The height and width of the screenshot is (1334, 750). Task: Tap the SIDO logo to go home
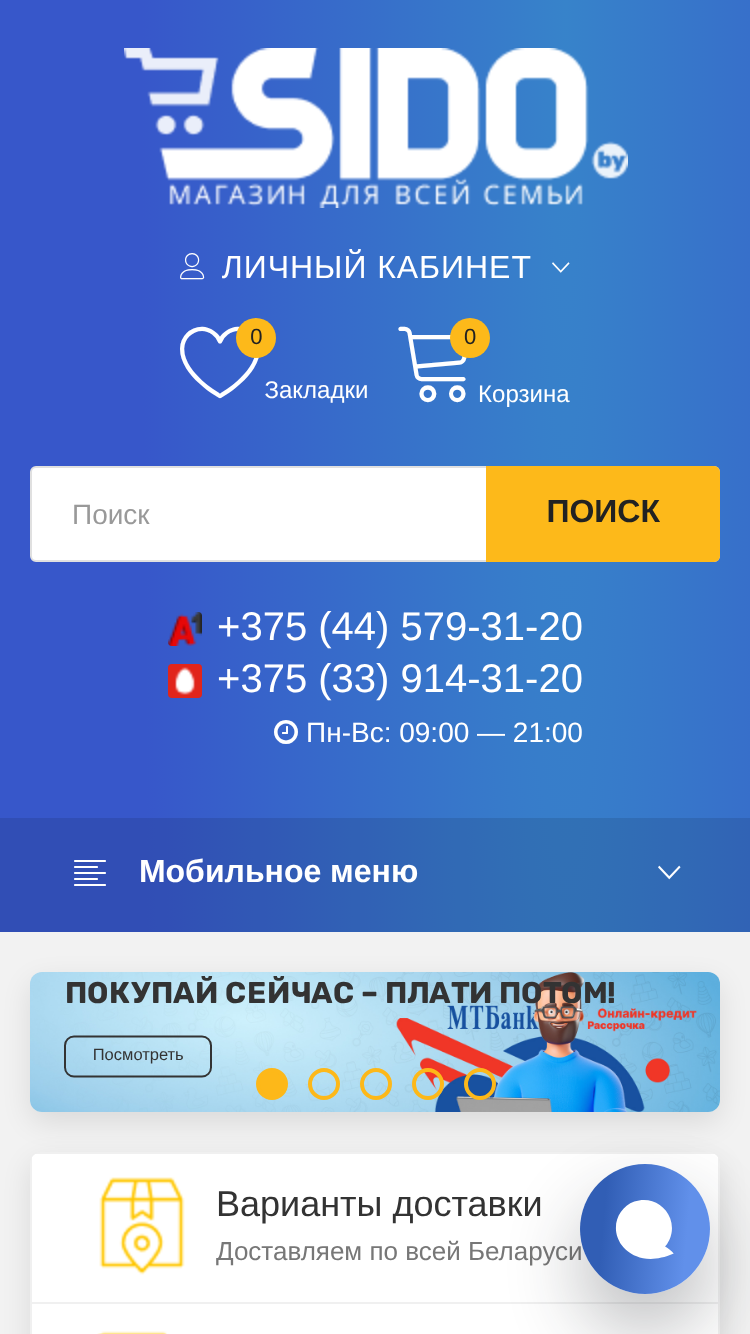pos(375,127)
